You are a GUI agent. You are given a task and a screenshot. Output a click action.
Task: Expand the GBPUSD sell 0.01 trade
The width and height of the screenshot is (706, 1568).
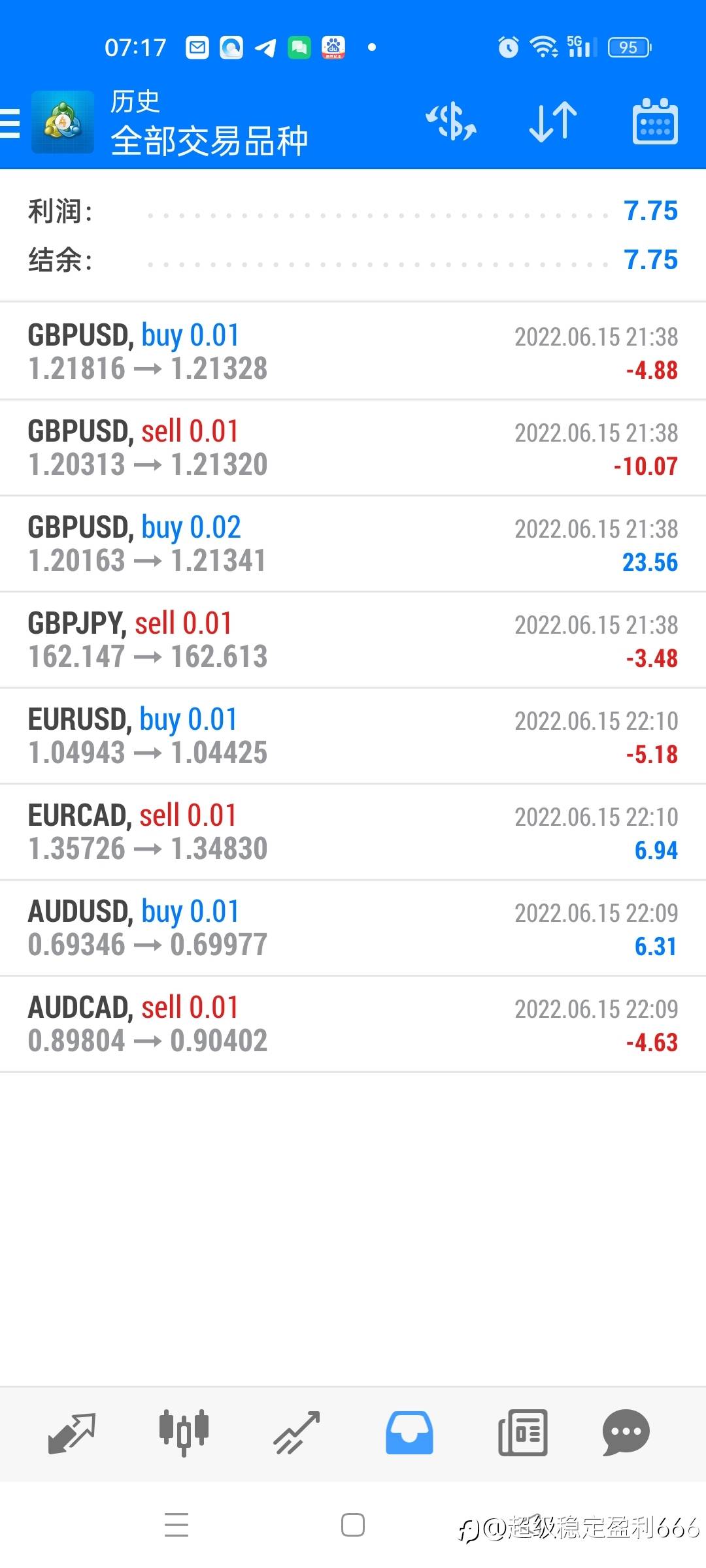pos(353,448)
